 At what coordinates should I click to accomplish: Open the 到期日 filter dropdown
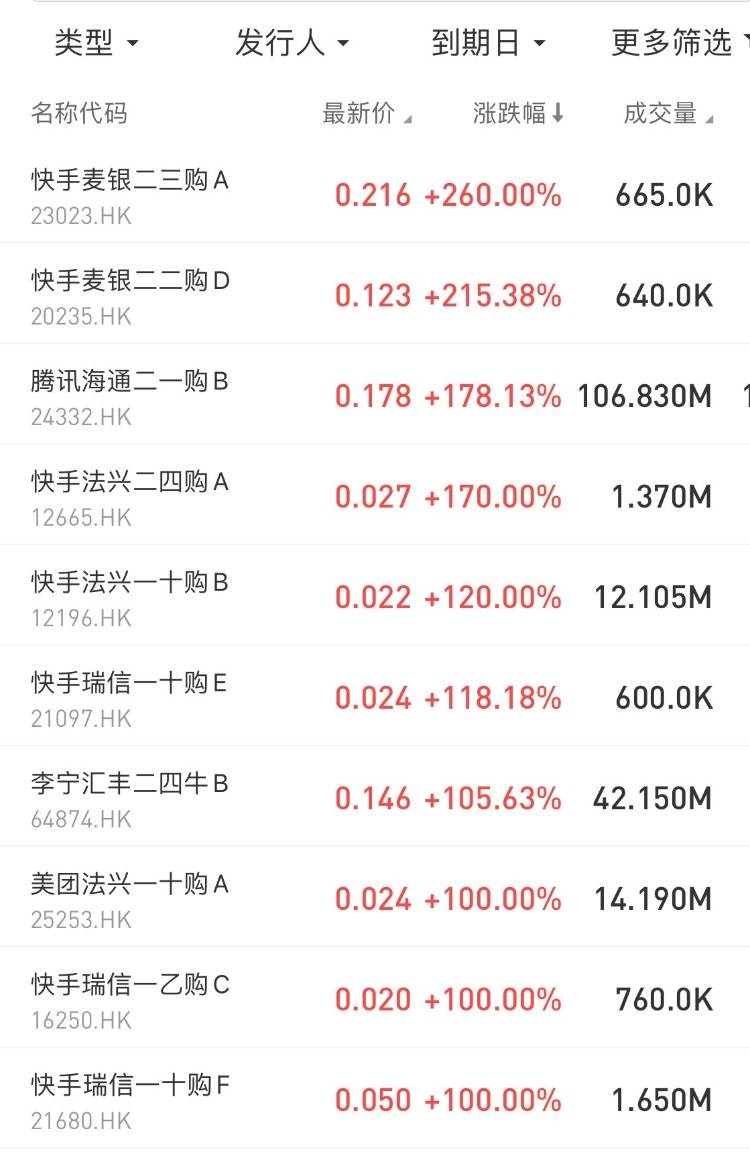pyautogui.click(x=488, y=43)
